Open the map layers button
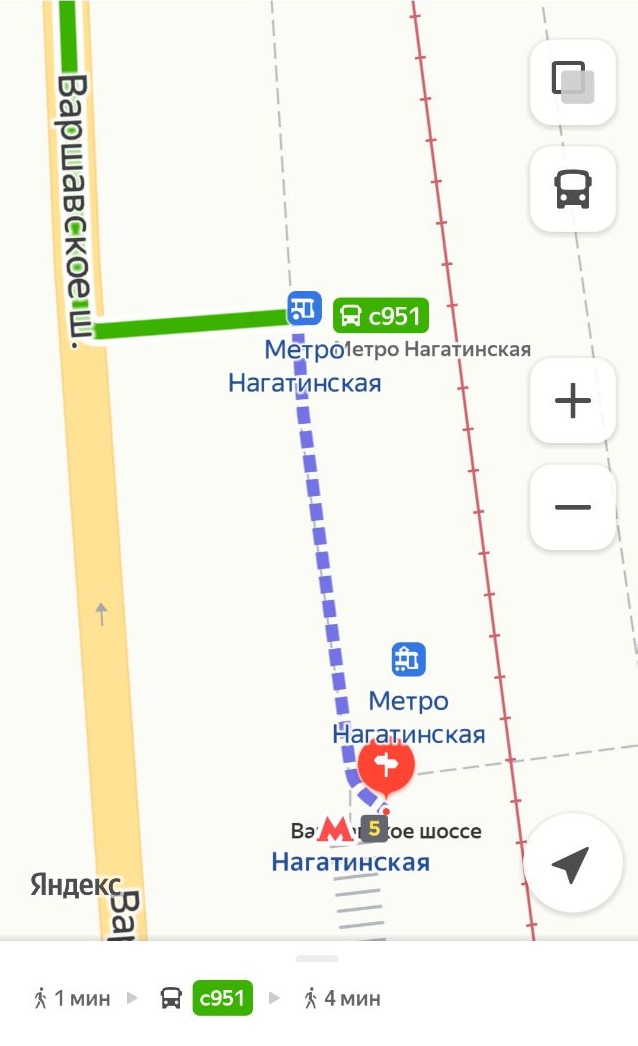Image resolution: width=638 pixels, height=1046 pixels. pyautogui.click(x=573, y=83)
